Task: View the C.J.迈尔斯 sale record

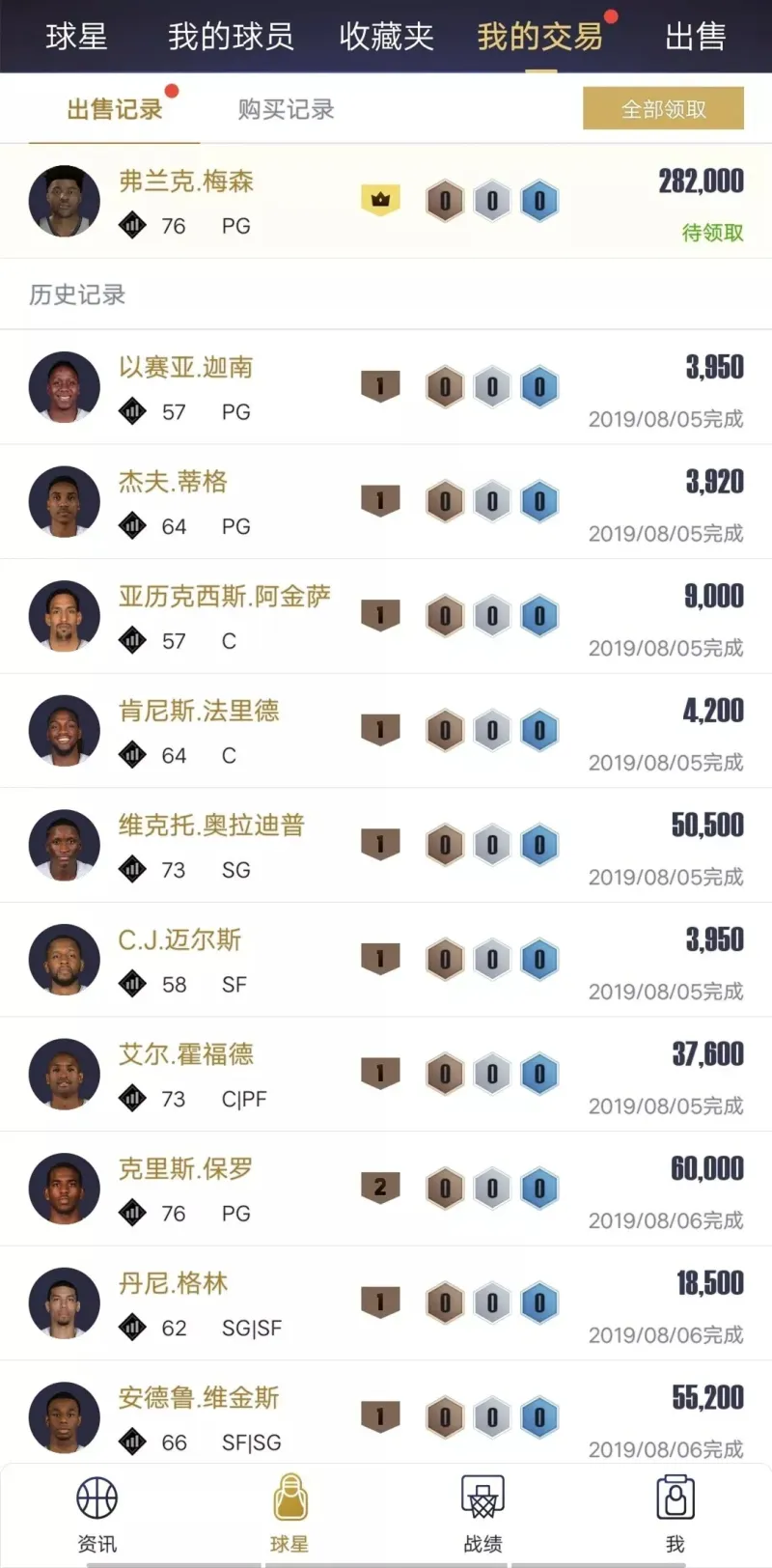Action: 386,960
